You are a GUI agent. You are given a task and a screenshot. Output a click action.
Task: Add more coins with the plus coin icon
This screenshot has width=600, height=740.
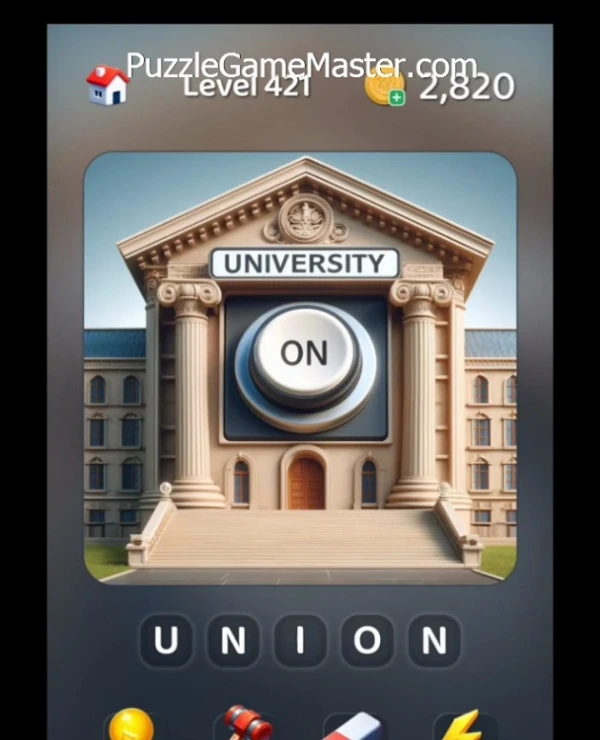coord(385,88)
